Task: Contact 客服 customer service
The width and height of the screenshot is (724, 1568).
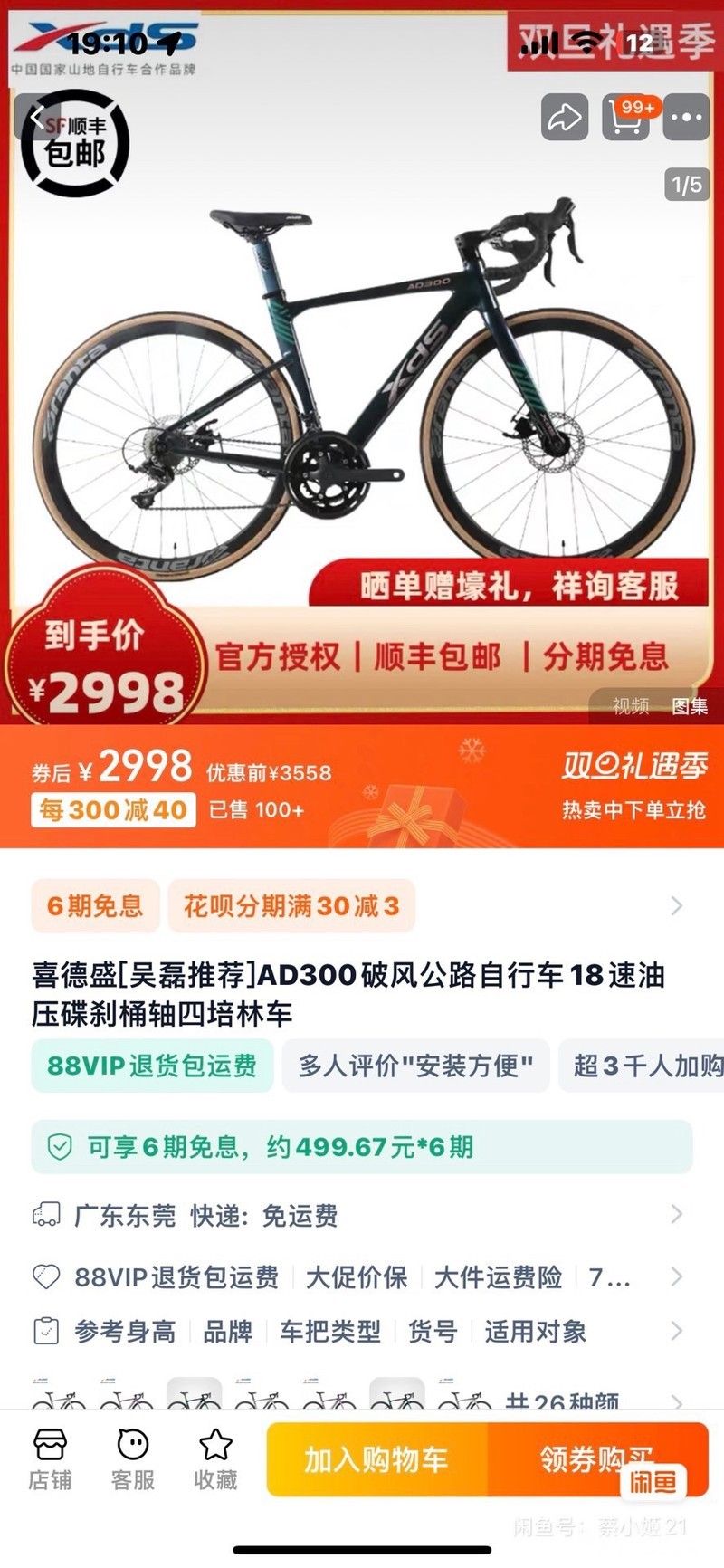Action: click(133, 1459)
